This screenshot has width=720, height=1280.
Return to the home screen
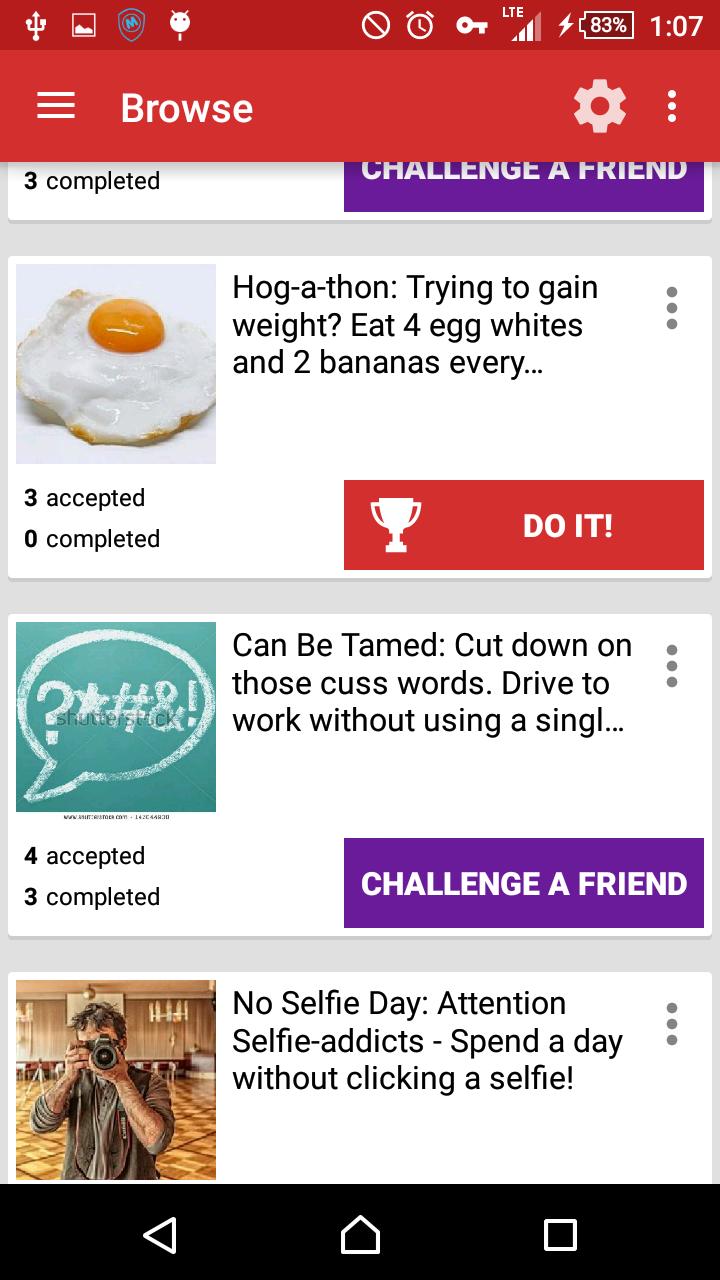click(360, 1234)
